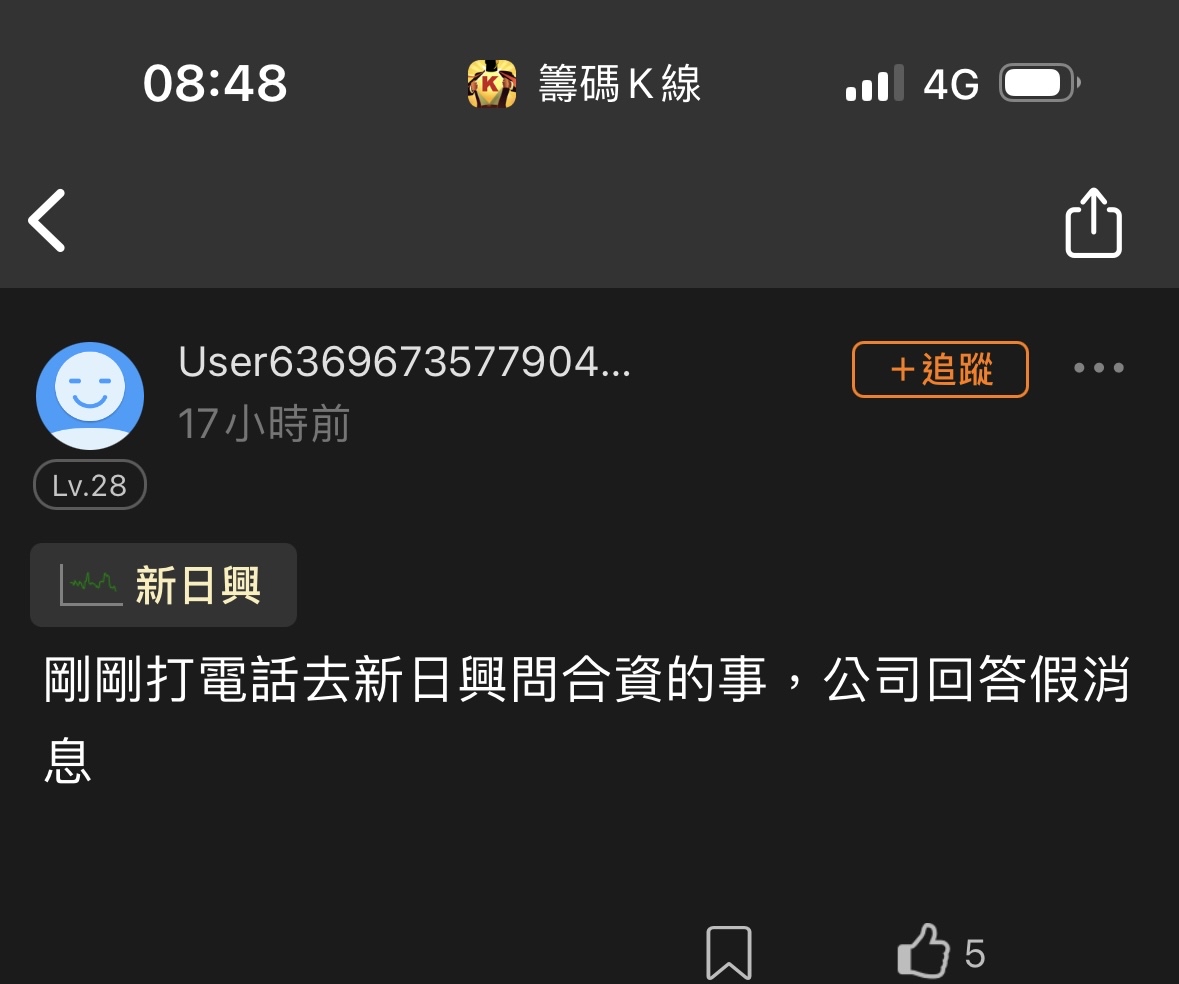This screenshot has width=1179, height=984.
Task: Open the 新日興 stock tag
Action: pos(164,585)
